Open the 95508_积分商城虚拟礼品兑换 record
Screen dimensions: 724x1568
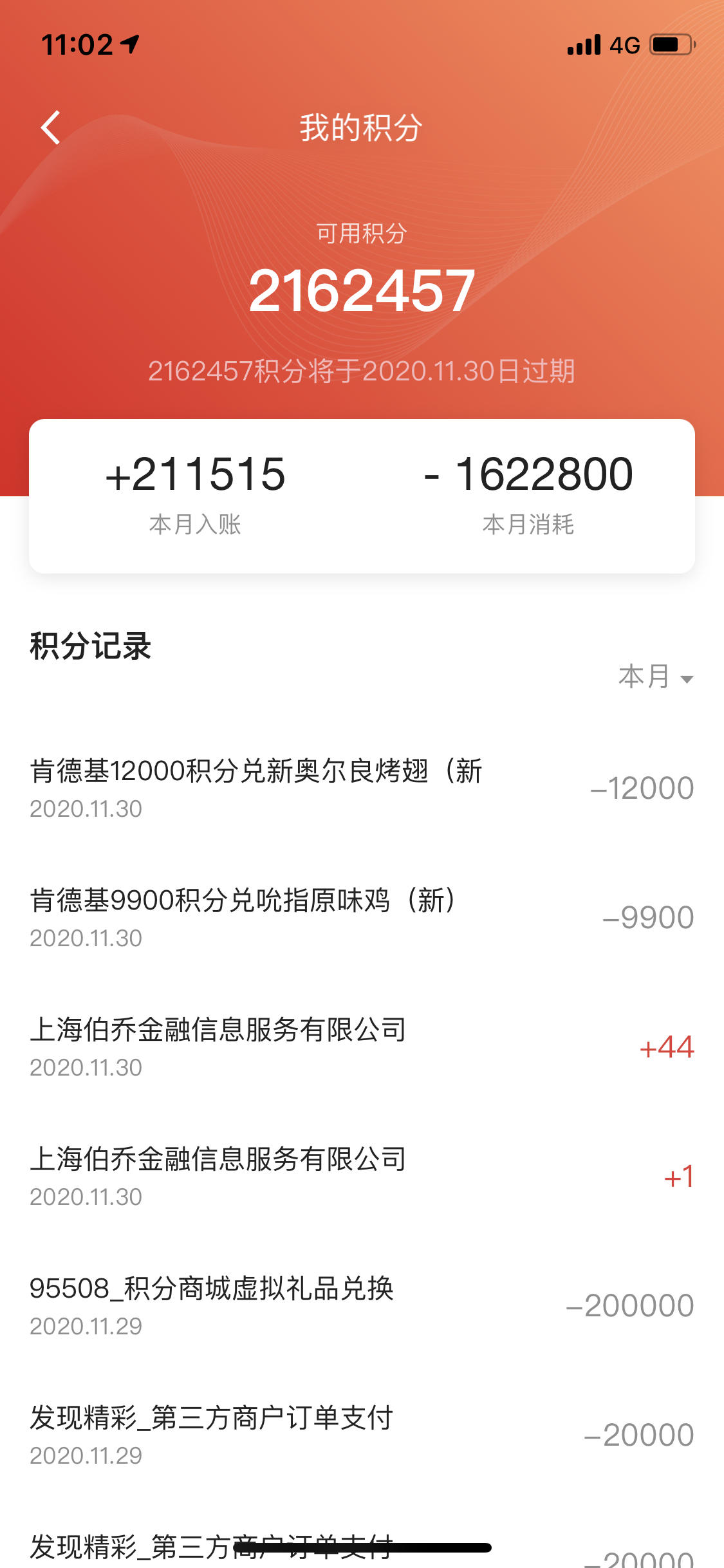362,1305
